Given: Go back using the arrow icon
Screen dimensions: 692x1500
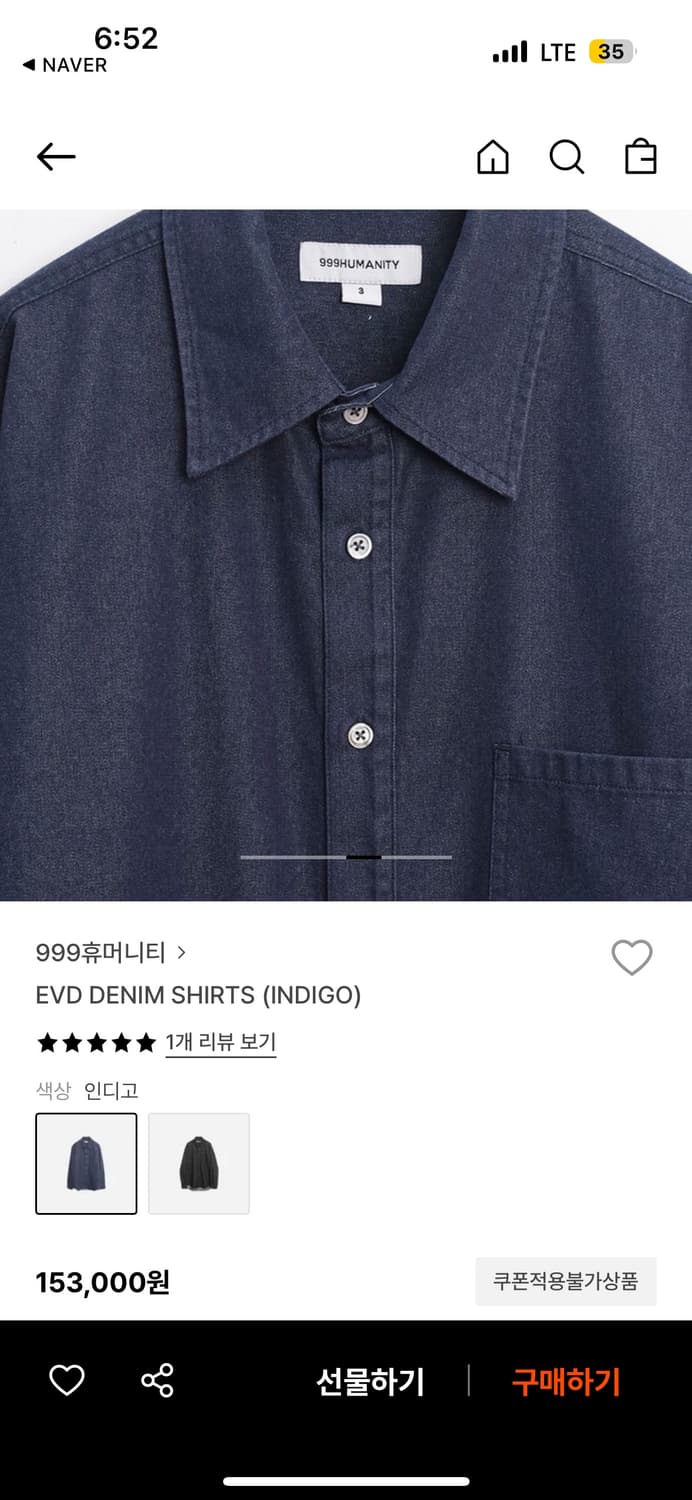Looking at the screenshot, I should tap(56, 156).
